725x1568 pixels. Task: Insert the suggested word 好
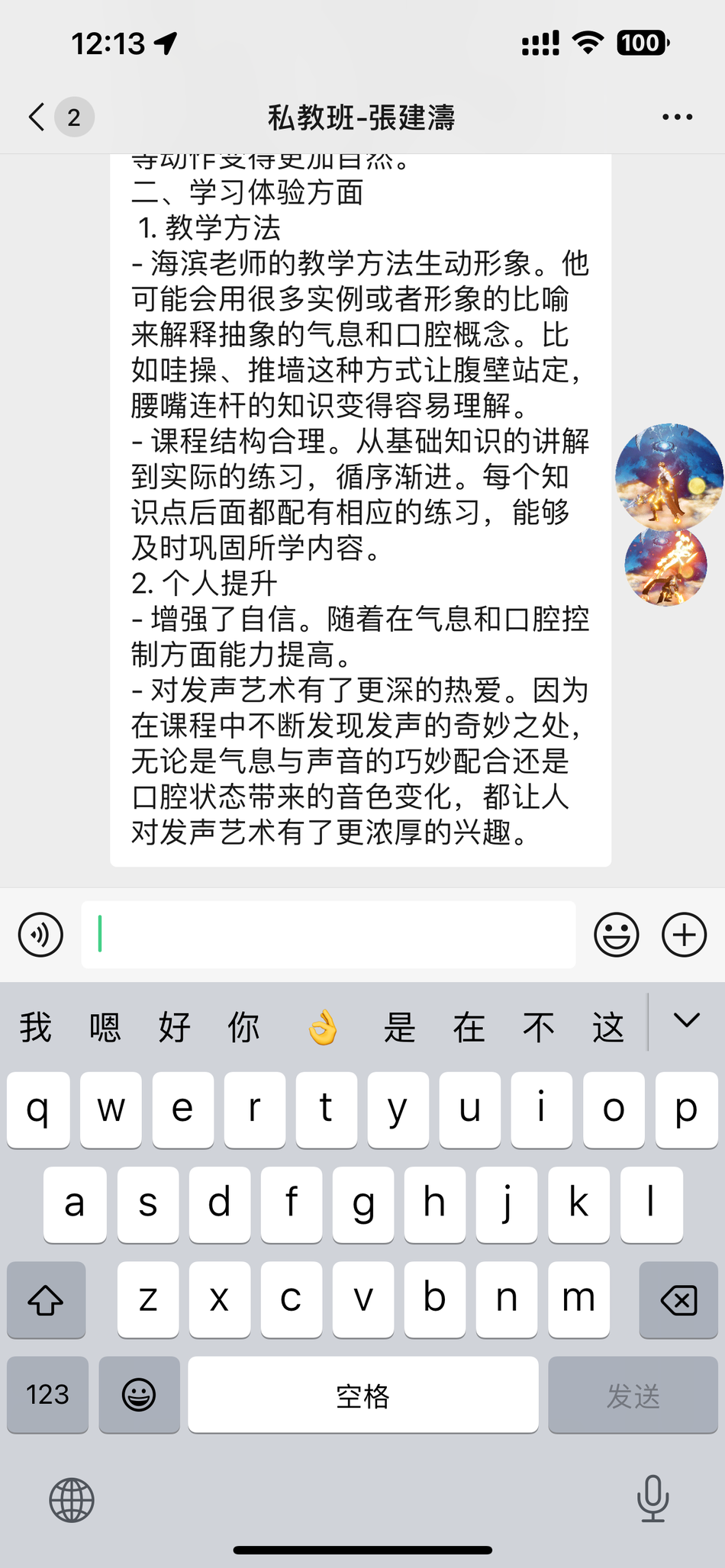click(x=175, y=1027)
